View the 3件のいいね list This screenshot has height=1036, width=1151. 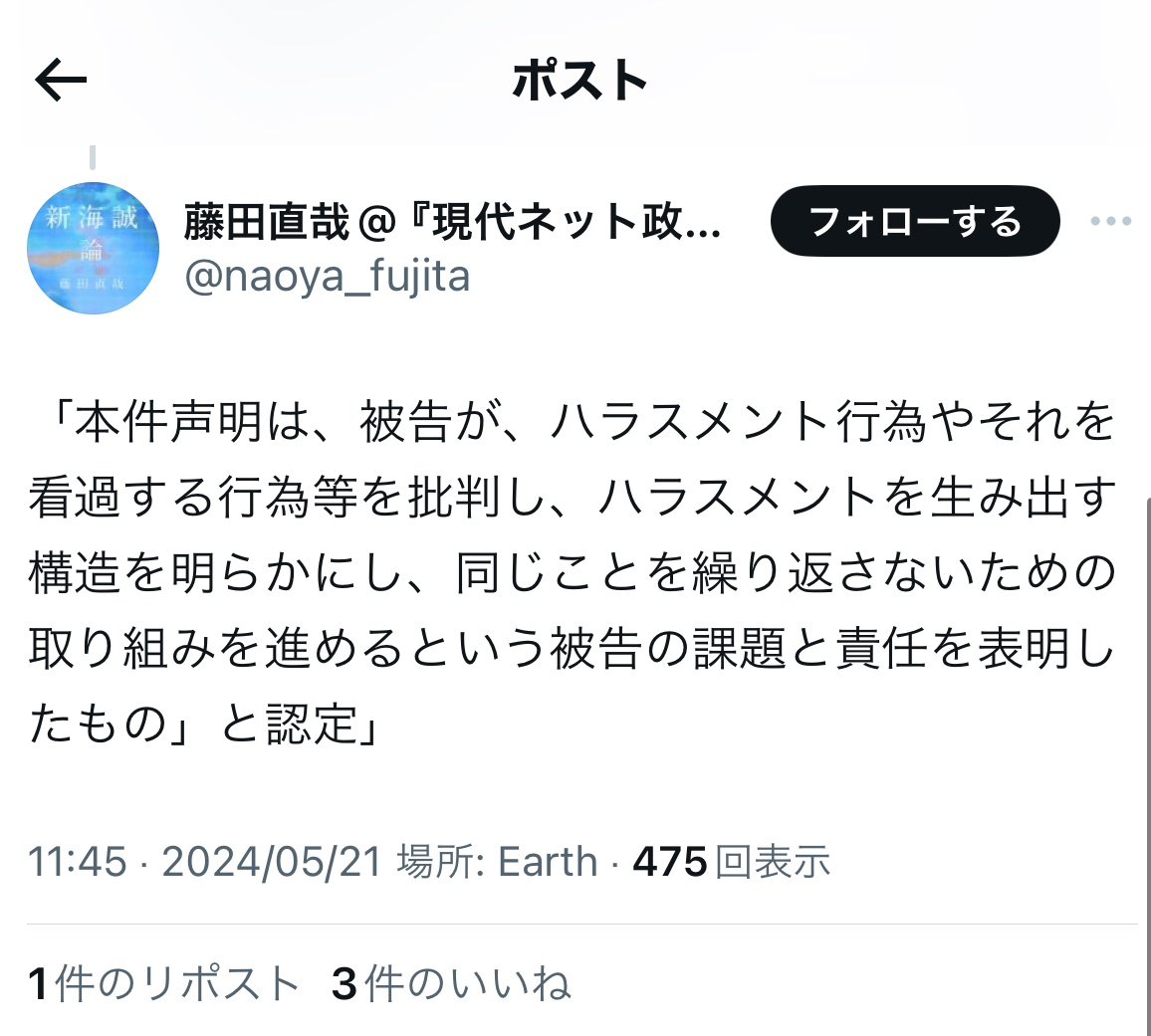[x=451, y=983]
